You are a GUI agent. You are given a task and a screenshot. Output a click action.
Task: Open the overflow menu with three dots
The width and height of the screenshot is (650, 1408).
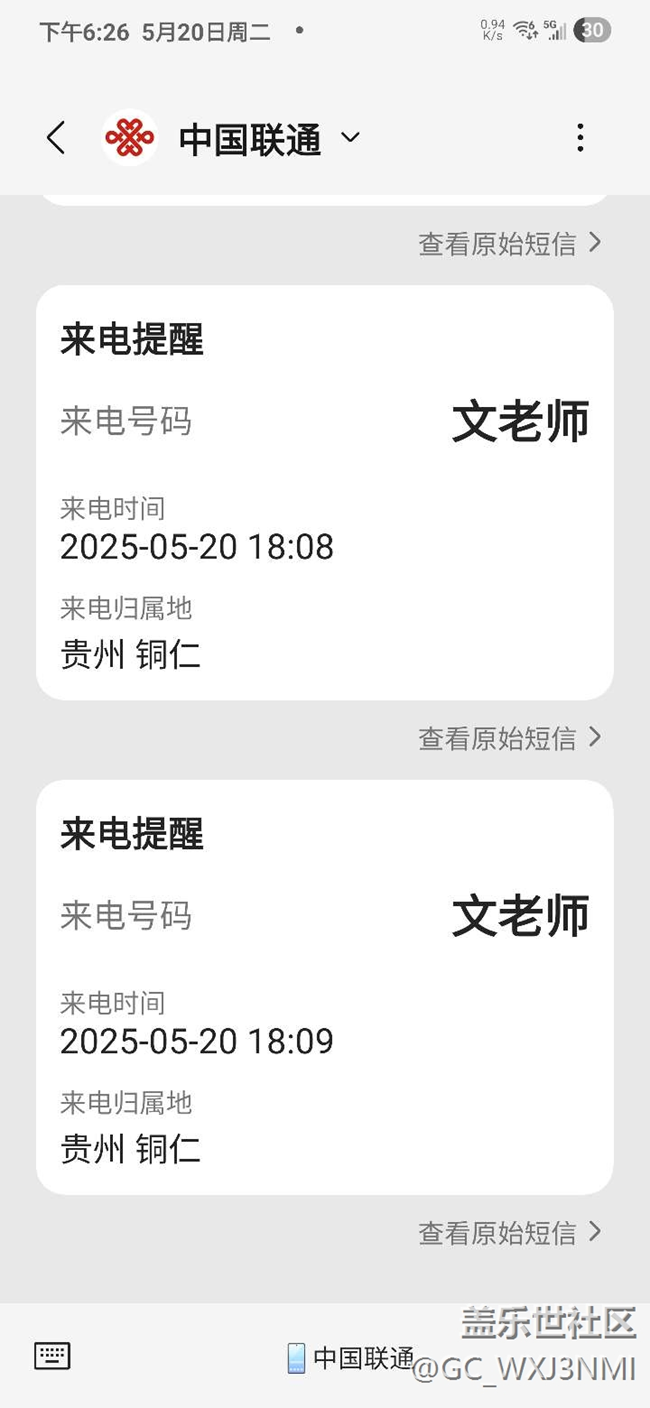click(580, 138)
